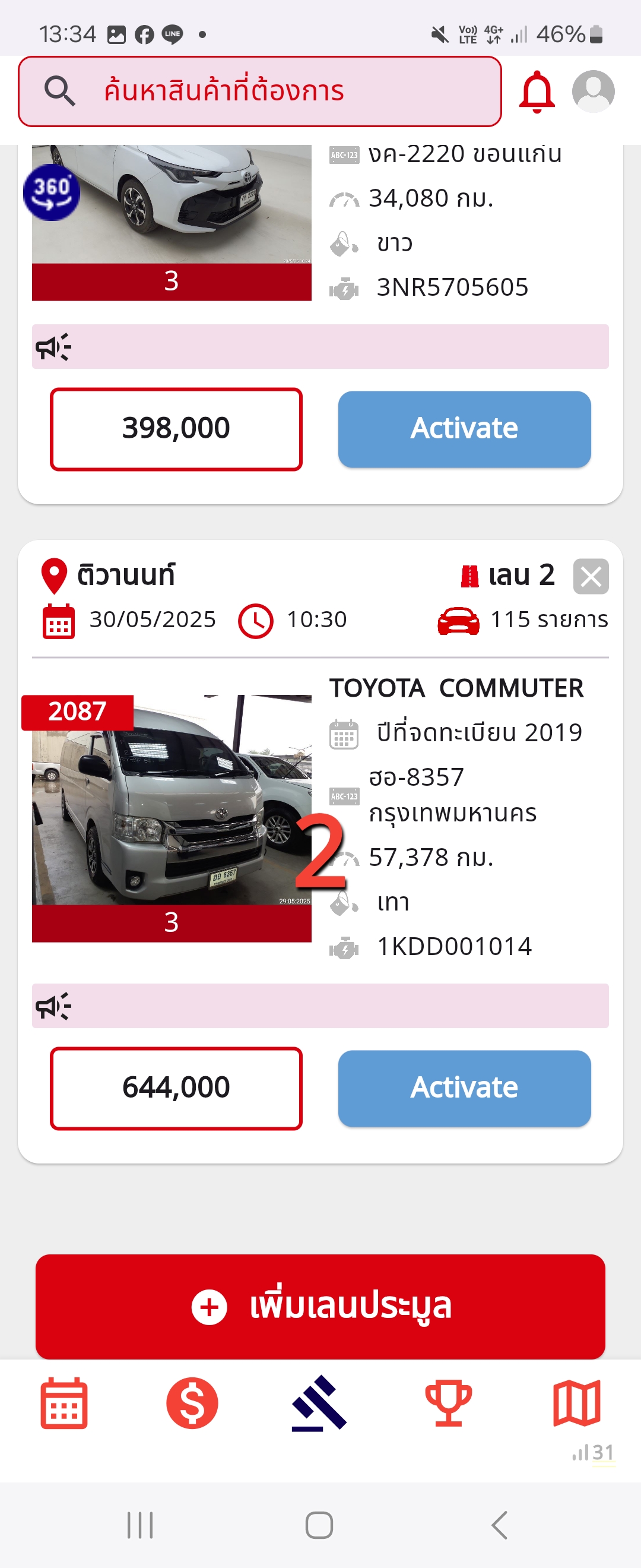Switch to the map tab
The height and width of the screenshot is (1568, 641).
click(x=576, y=1403)
